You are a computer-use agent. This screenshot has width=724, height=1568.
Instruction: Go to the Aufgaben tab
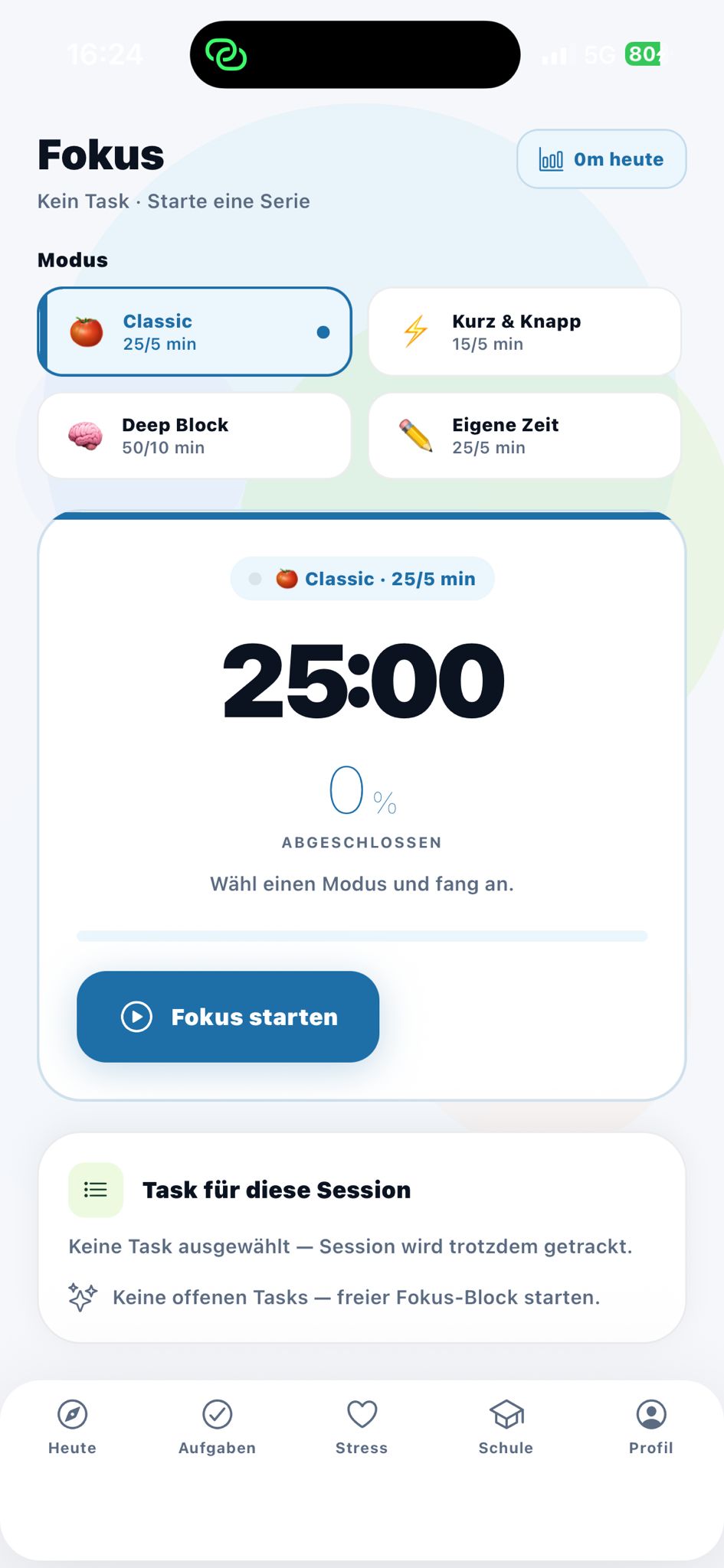[217, 1426]
